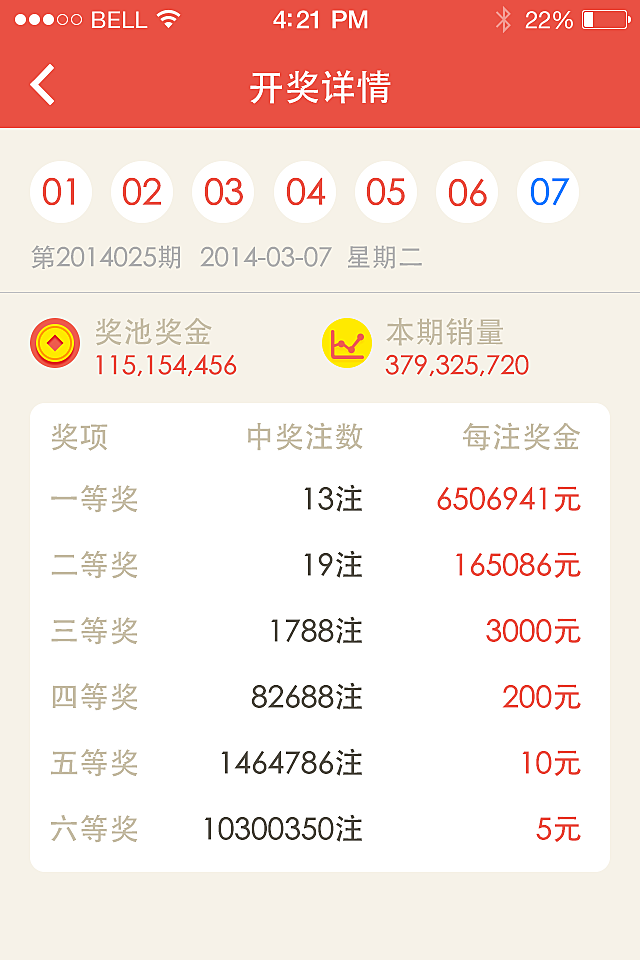Go back from the 开奖详情 screen
Screen dimensions: 640x960
pos(43,86)
